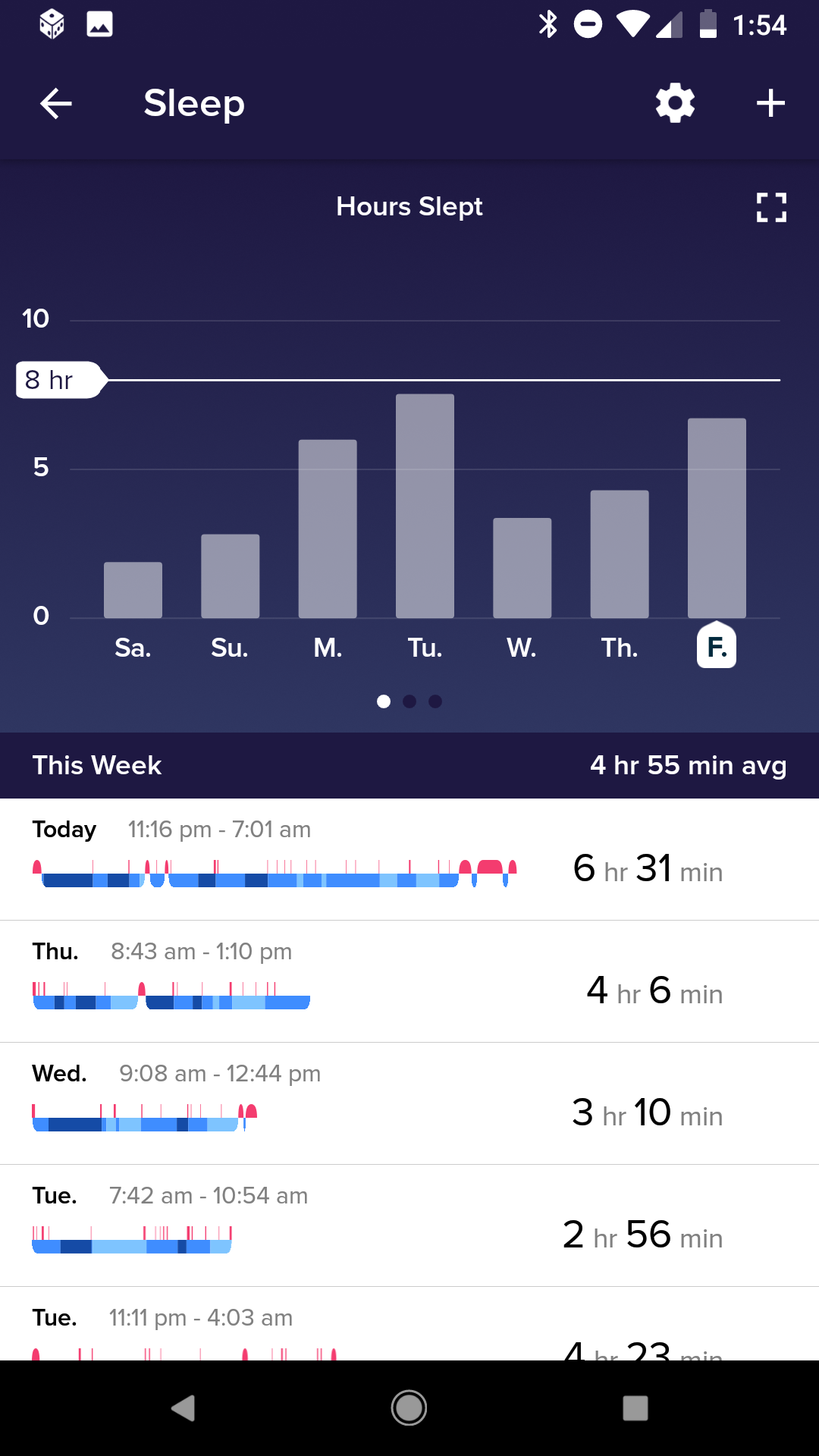The width and height of the screenshot is (819, 1456).
Task: Tap the system home button
Action: pos(409,1408)
